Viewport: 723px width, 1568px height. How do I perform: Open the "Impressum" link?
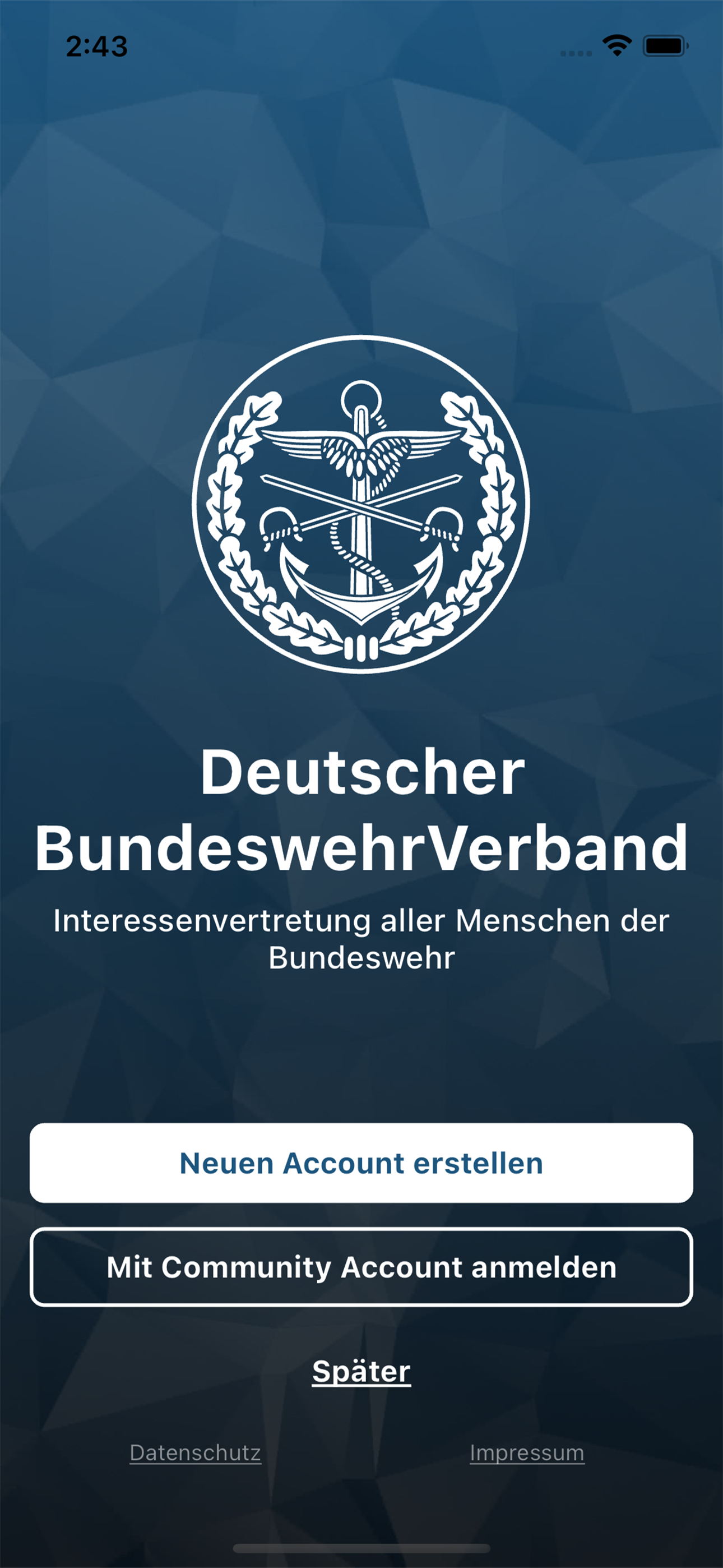pos(527,1453)
